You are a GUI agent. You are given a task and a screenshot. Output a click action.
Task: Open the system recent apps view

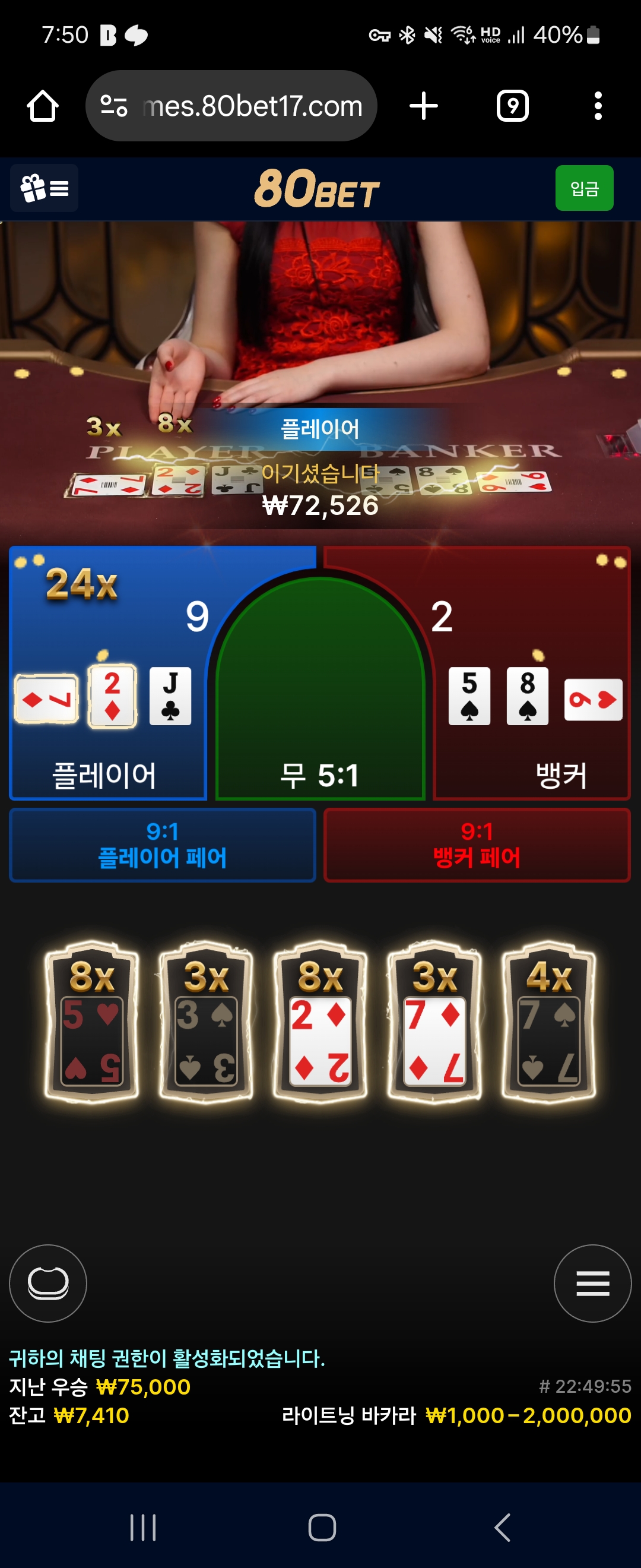(x=144, y=1526)
